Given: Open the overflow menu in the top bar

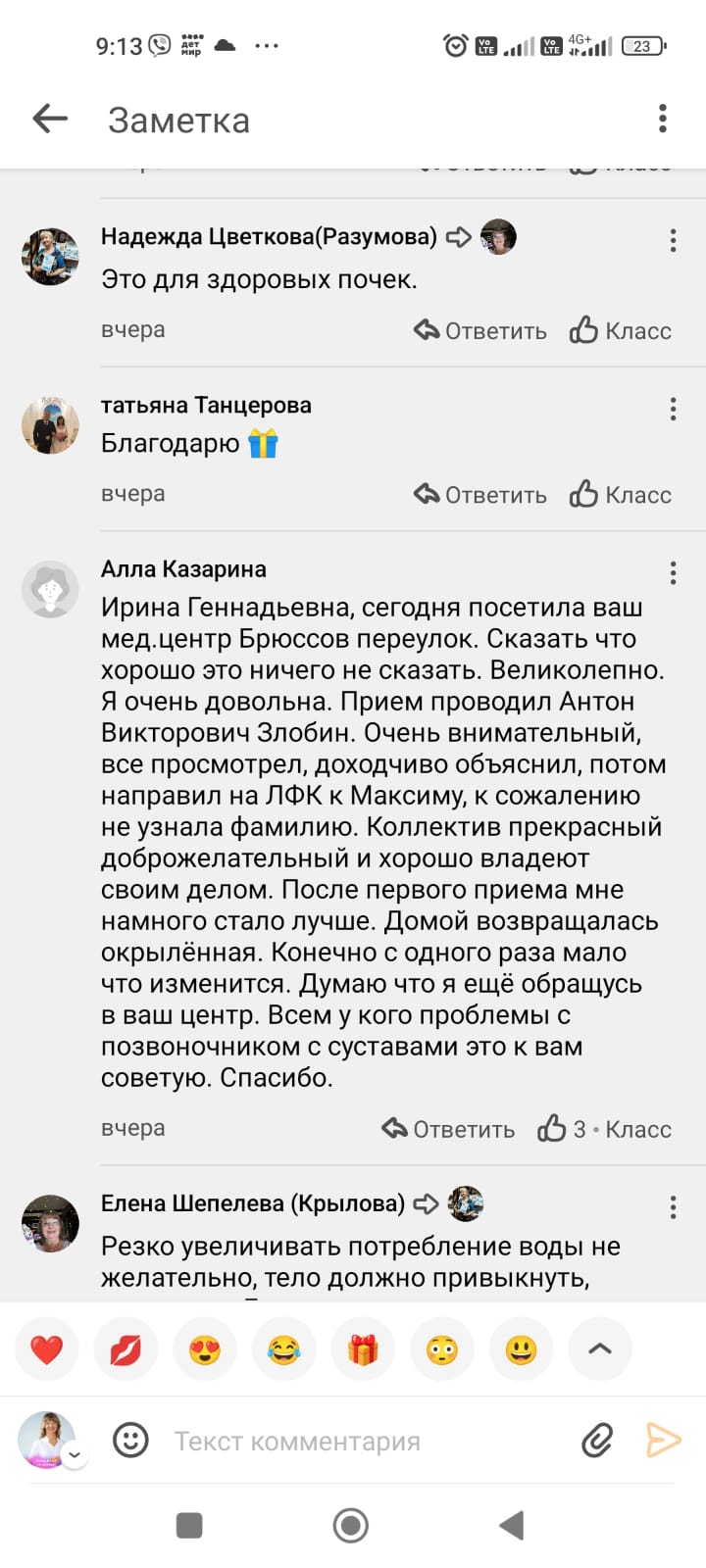Looking at the screenshot, I should pos(663,119).
